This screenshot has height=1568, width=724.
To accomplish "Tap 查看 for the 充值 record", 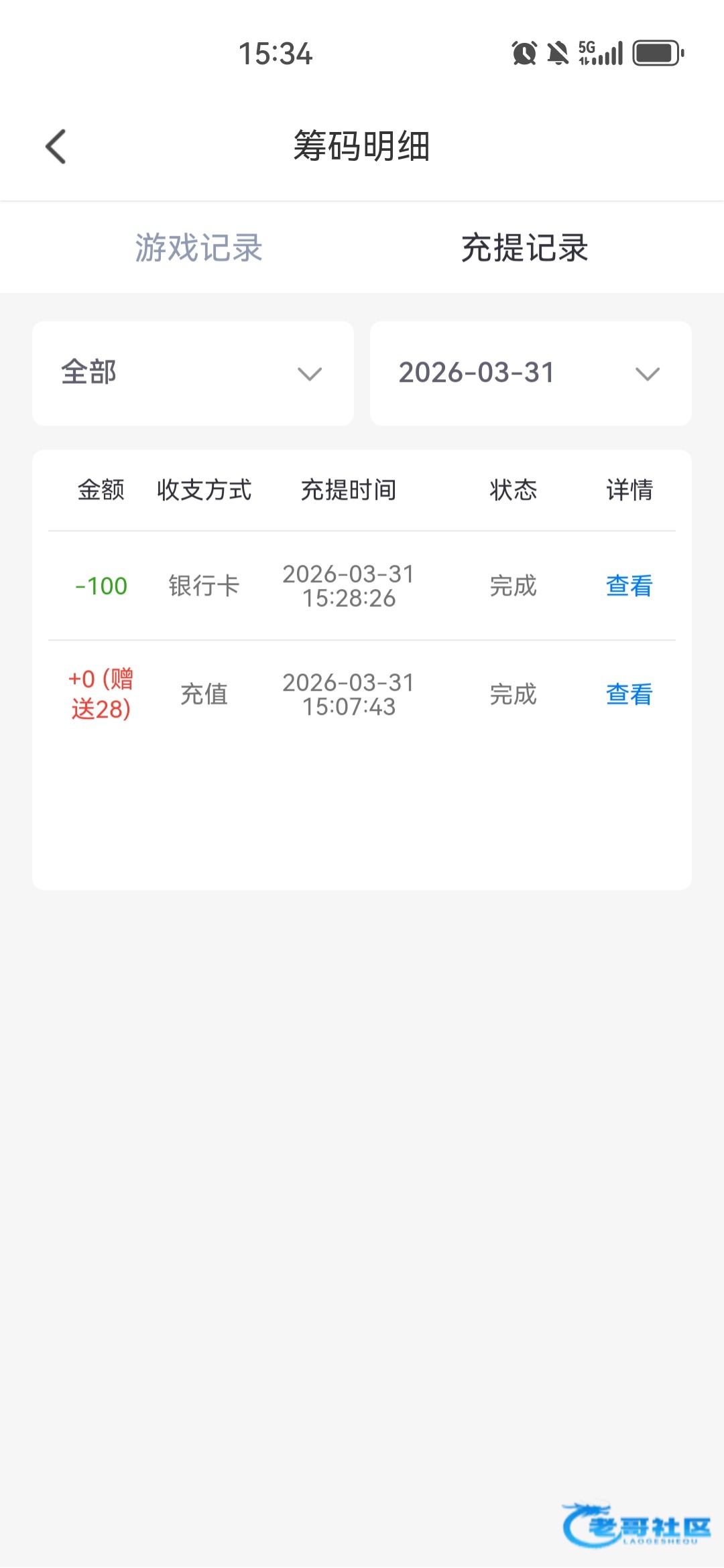I will [x=629, y=695].
